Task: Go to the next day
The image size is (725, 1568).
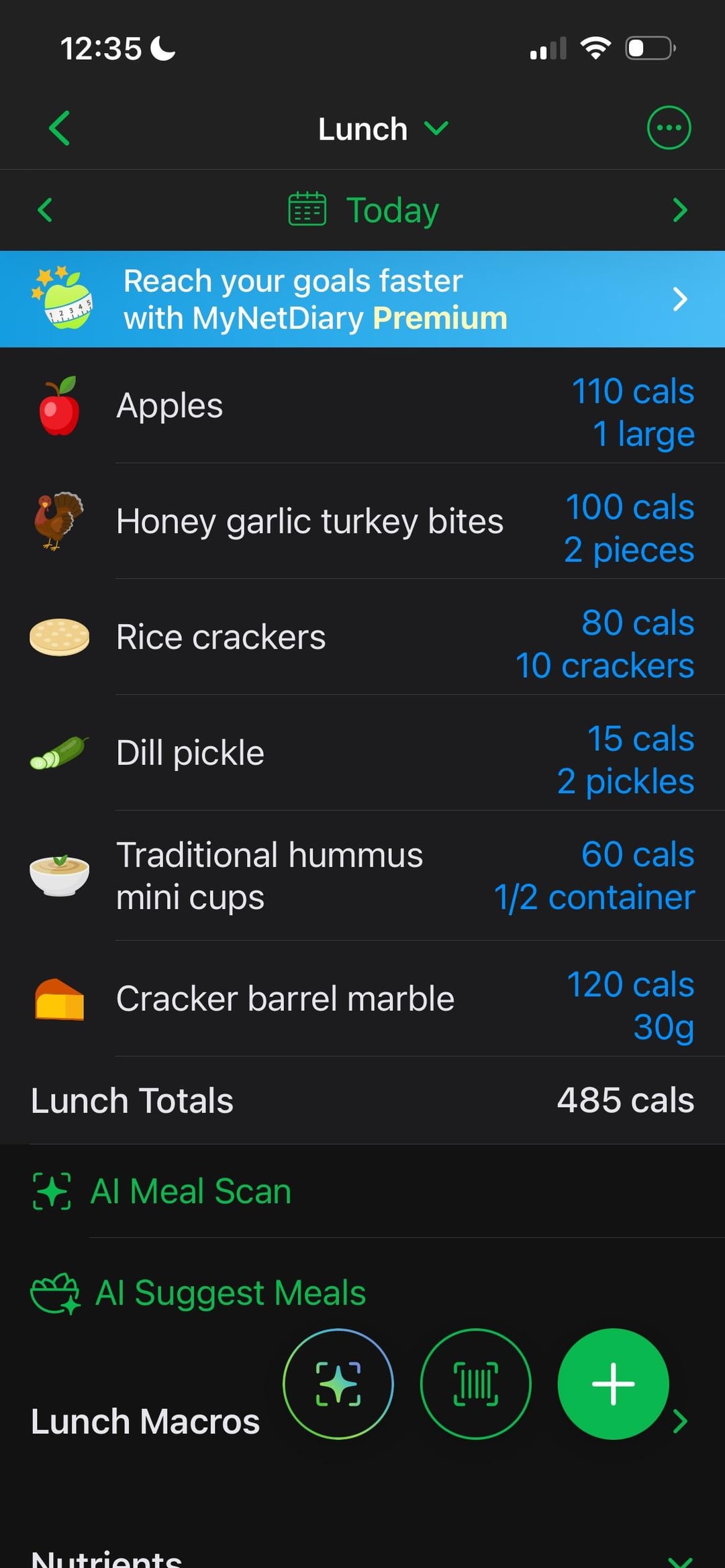Action: [679, 210]
